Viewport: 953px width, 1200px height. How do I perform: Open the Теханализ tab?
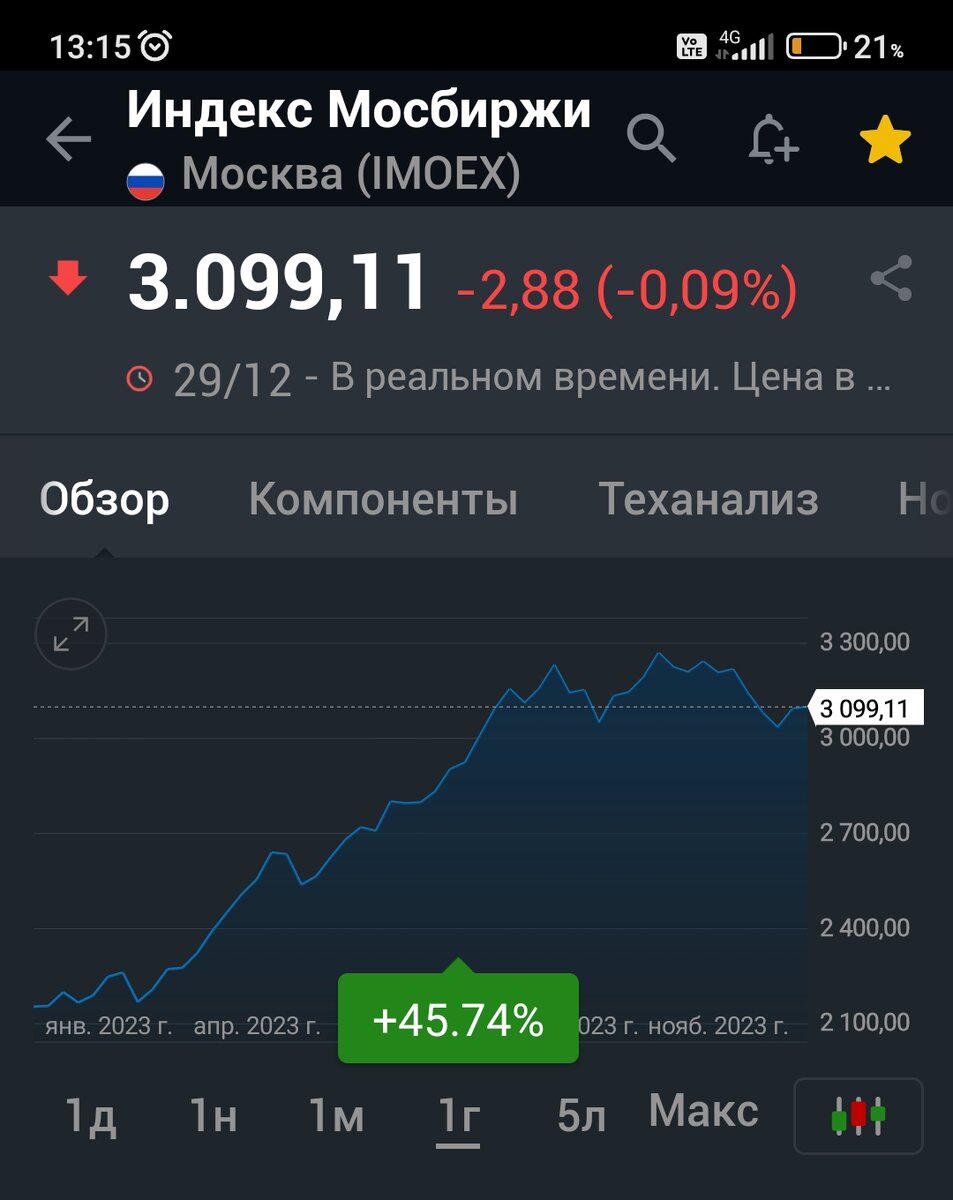point(710,498)
